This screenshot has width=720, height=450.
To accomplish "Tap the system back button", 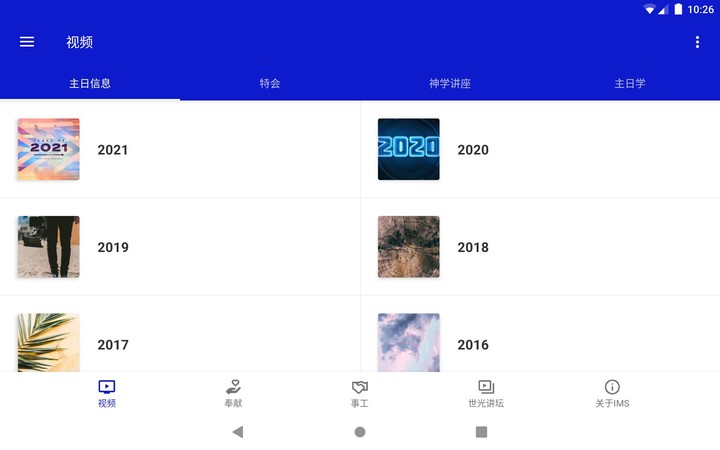I will [x=237, y=432].
